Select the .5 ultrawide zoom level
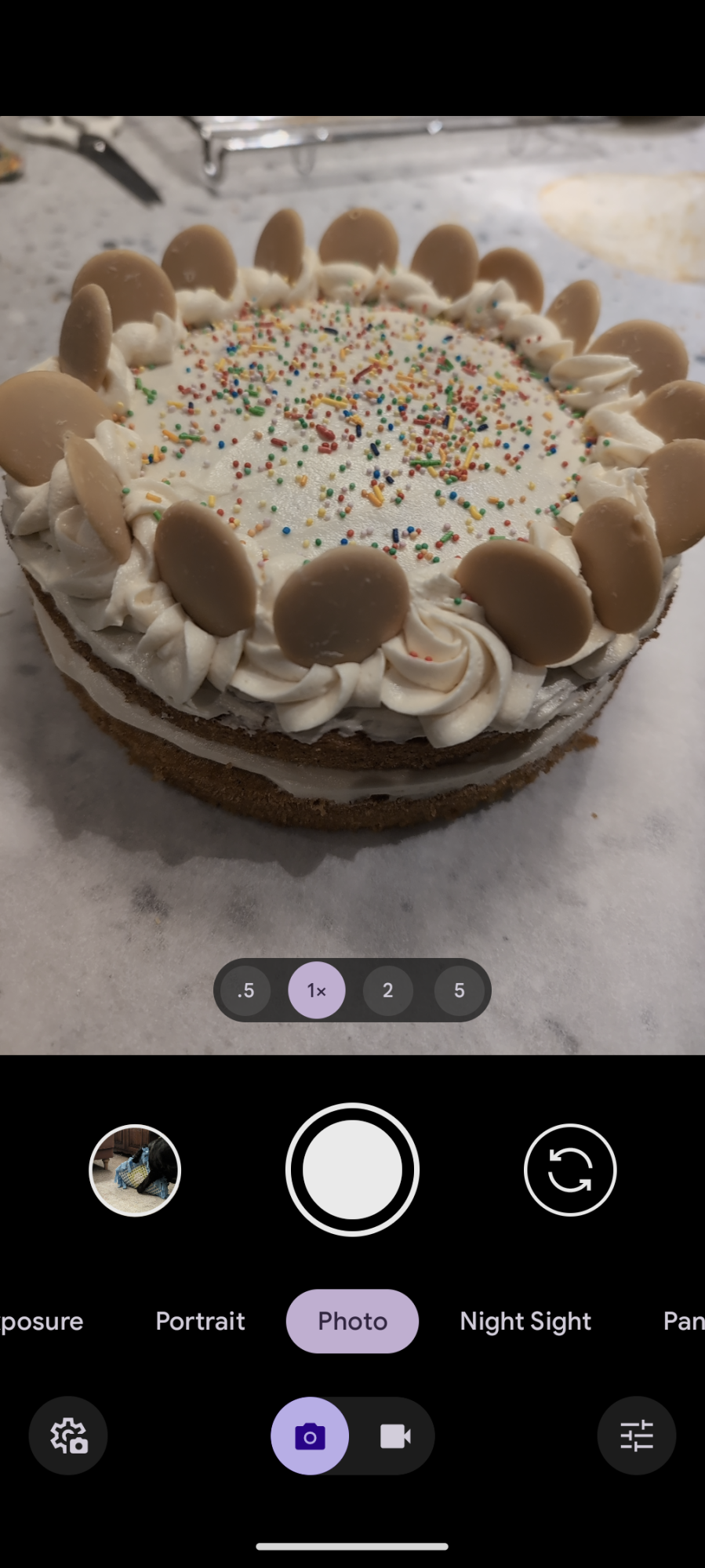This screenshot has height=1568, width=705. (246, 990)
